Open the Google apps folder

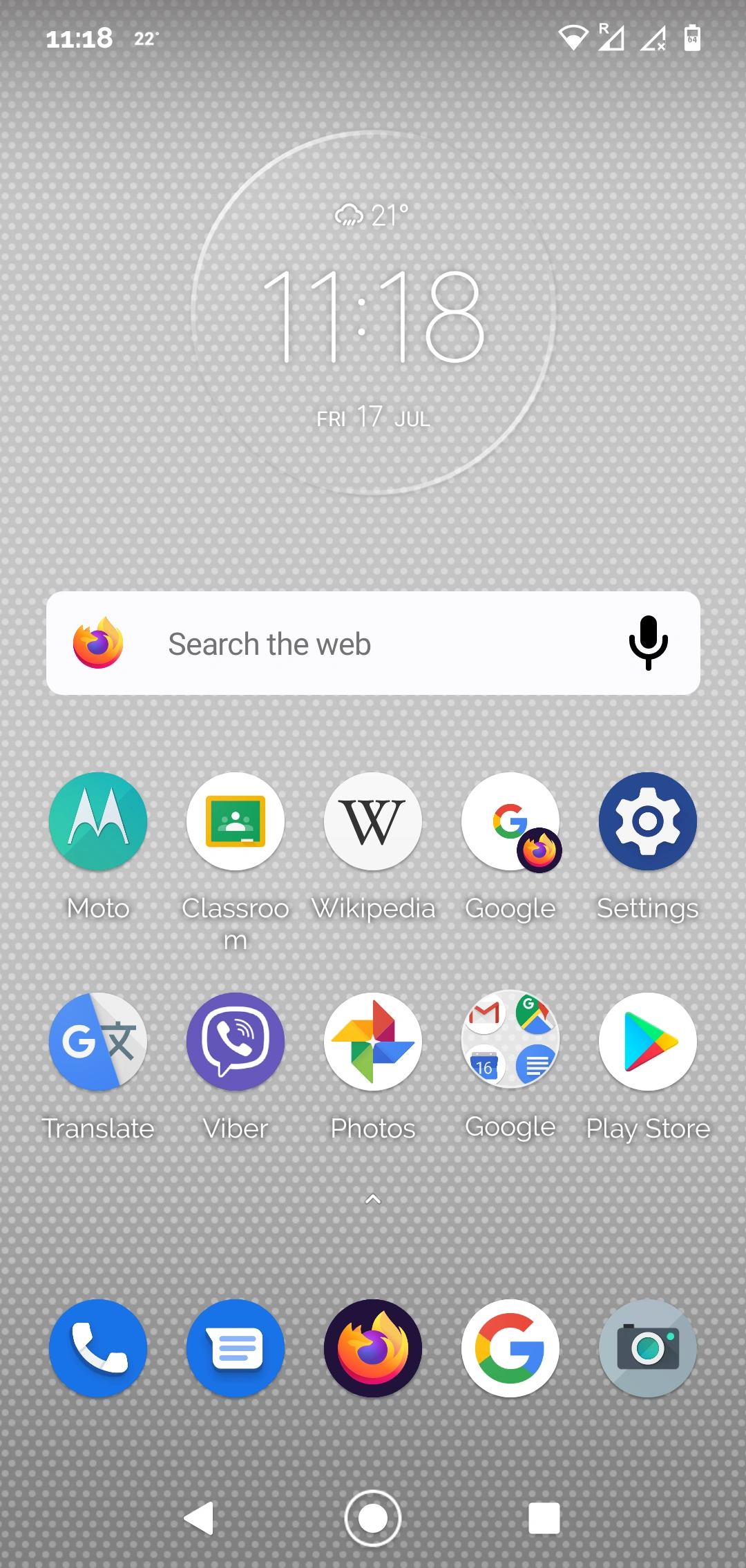(510, 1042)
